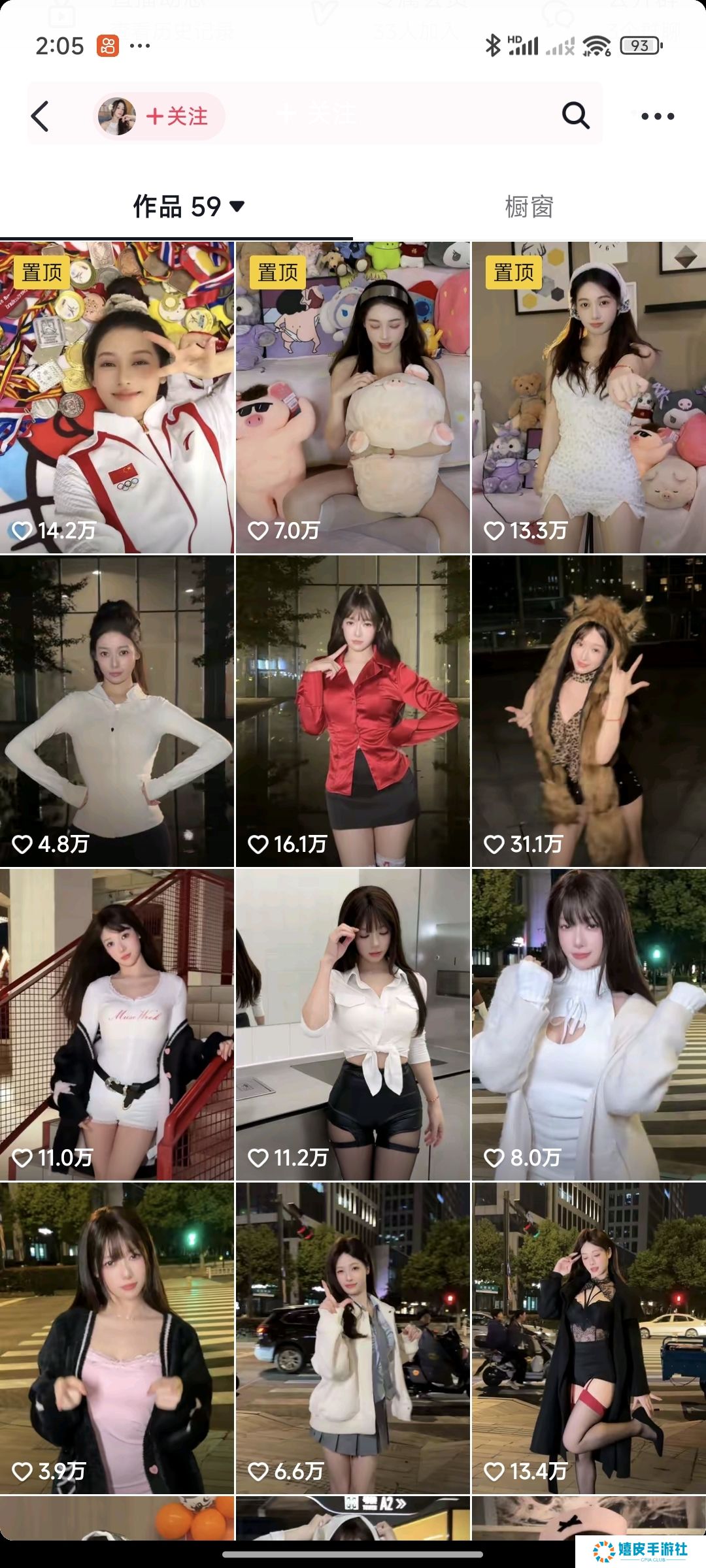This screenshot has width=706, height=1568.
Task: Play the pinned video with 13.3万 likes
Action: pyautogui.click(x=588, y=397)
